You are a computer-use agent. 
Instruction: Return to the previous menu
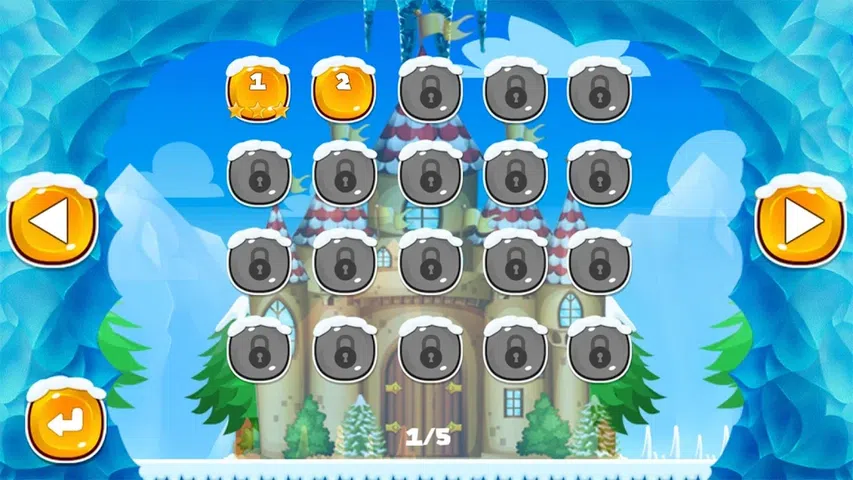[66, 420]
